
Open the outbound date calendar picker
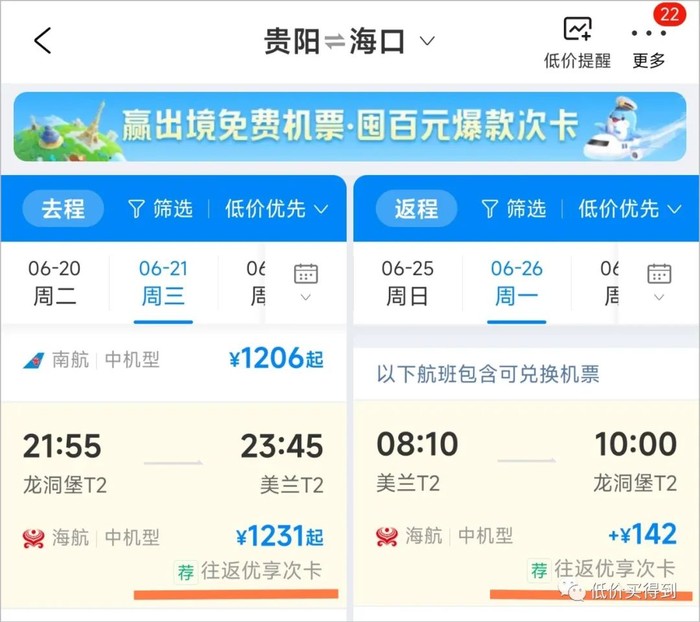coord(306,281)
